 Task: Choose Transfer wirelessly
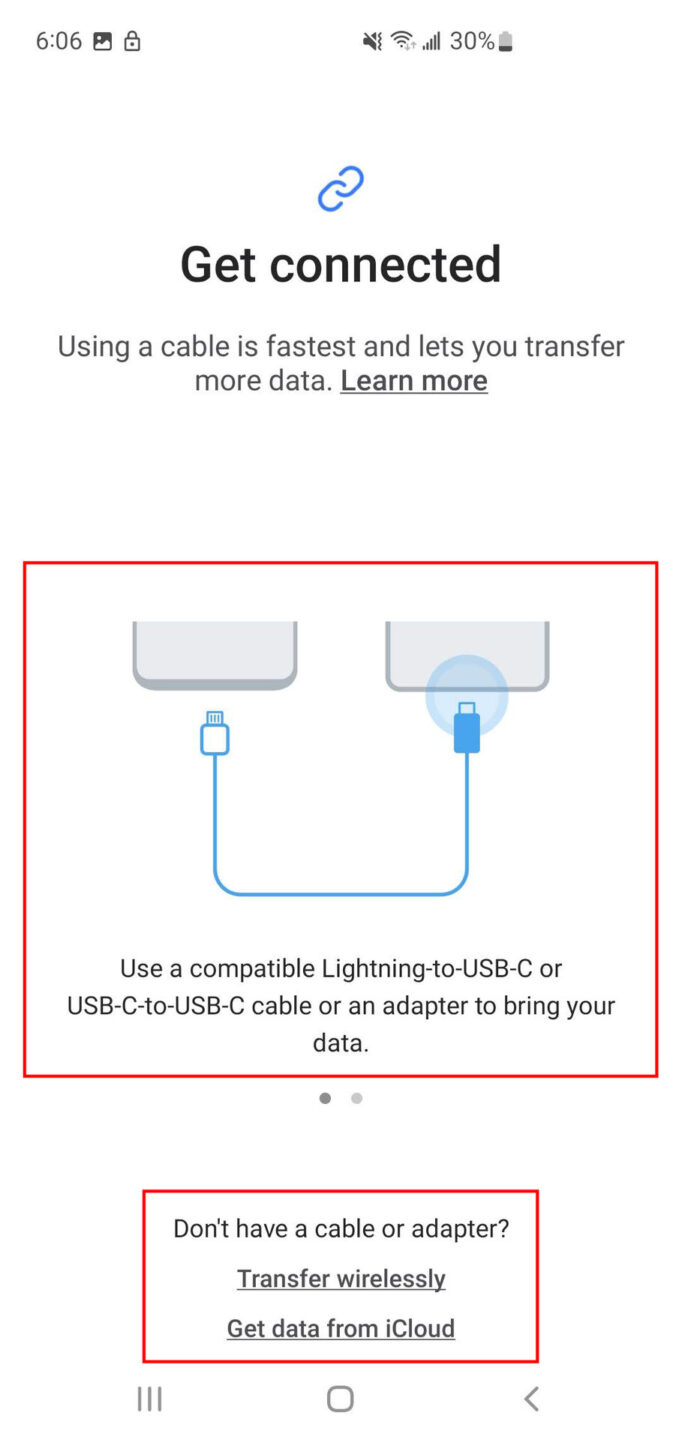tap(341, 1279)
